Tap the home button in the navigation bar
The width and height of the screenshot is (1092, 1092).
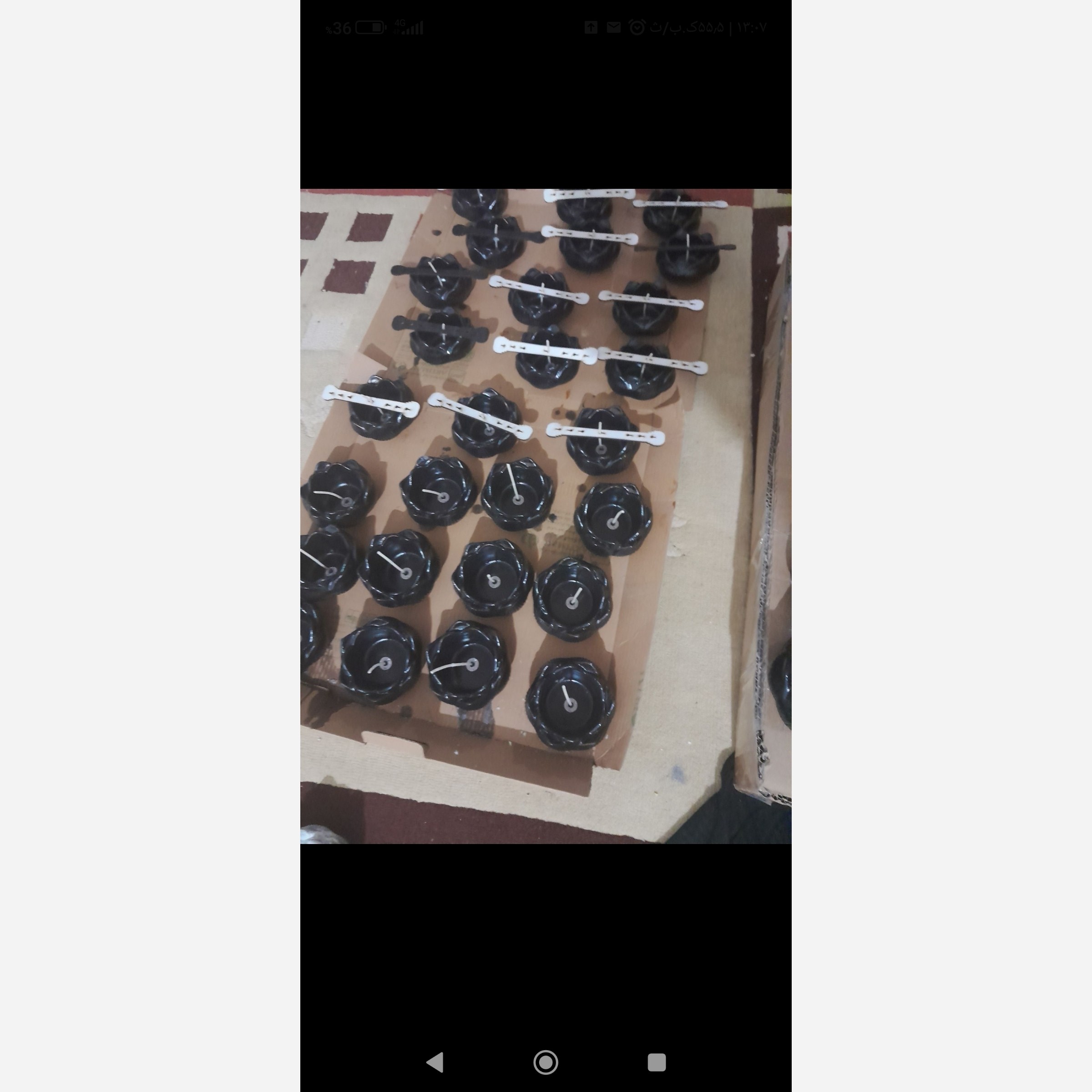tap(546, 1062)
